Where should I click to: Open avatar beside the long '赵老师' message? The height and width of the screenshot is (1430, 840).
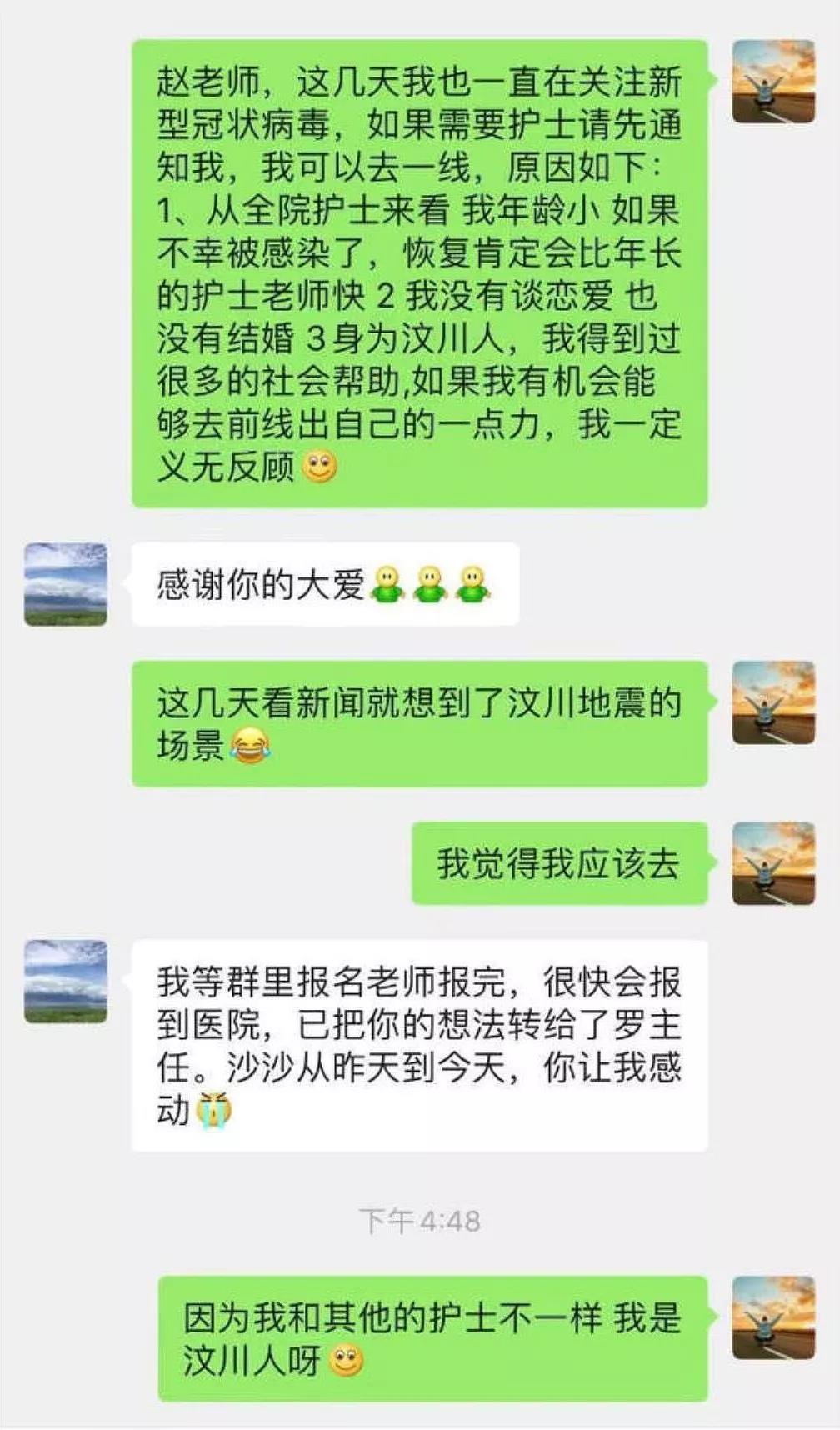coord(773,82)
